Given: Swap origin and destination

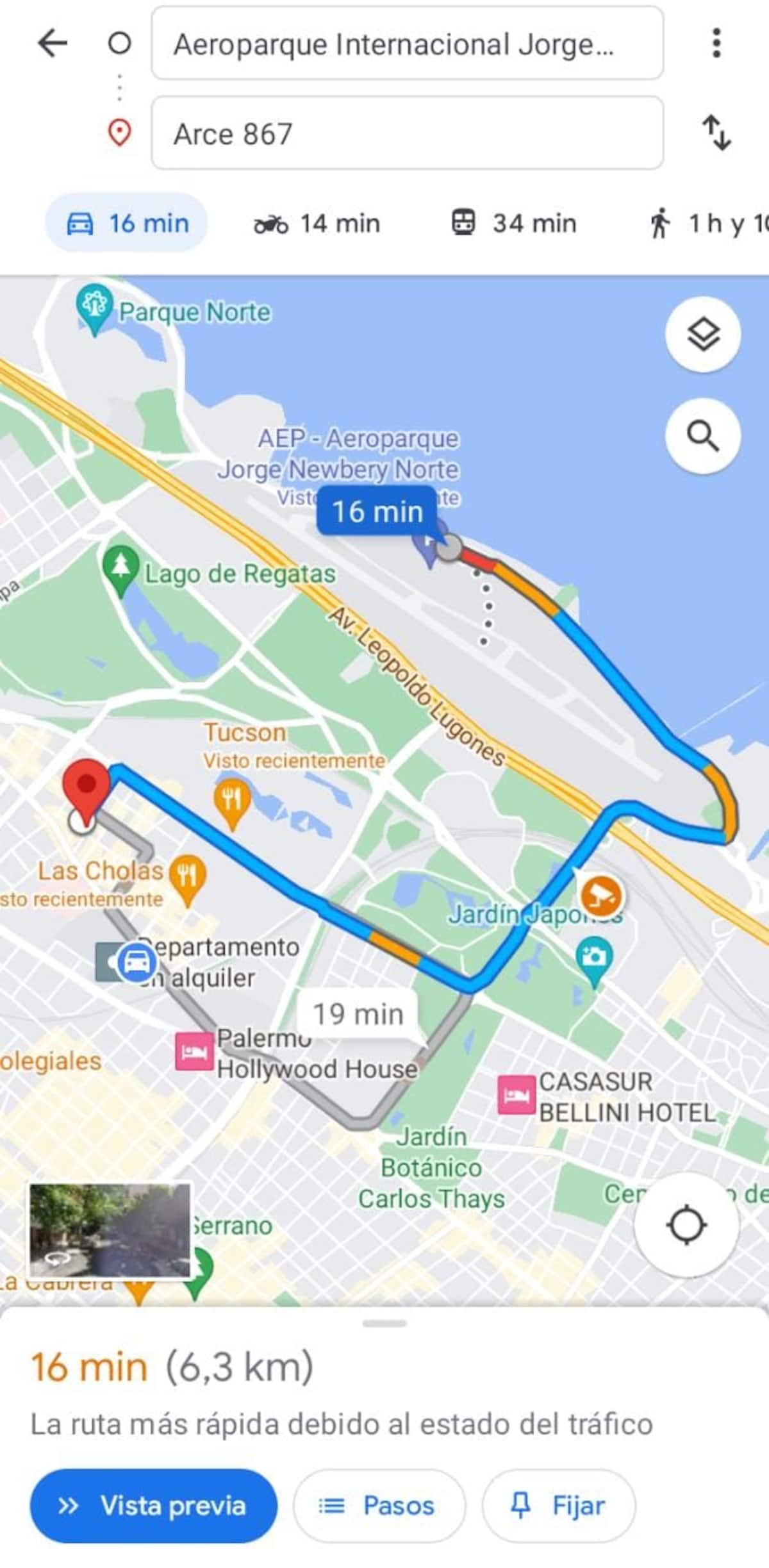Looking at the screenshot, I should [716, 133].
